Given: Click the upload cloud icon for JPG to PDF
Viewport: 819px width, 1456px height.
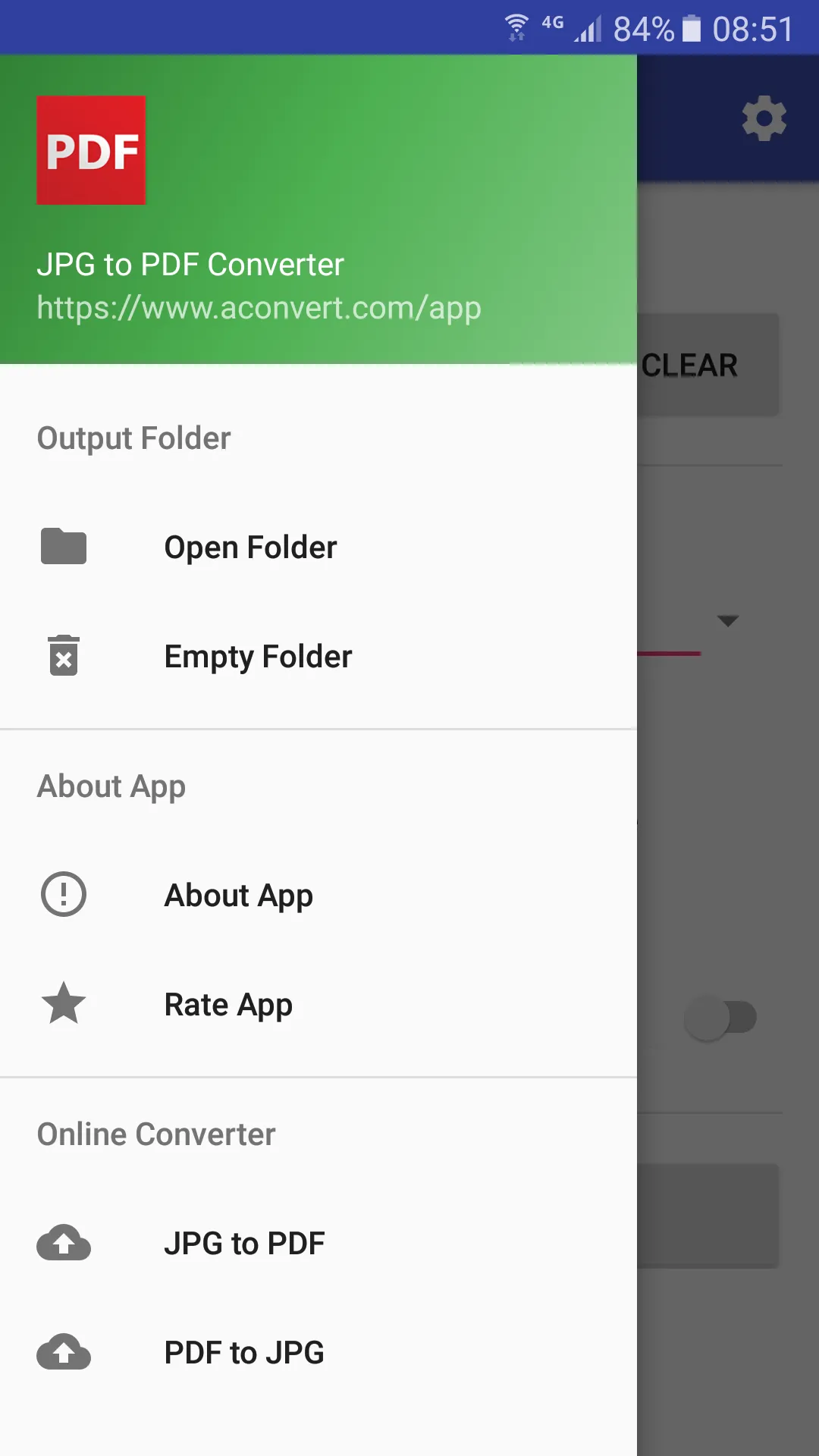Looking at the screenshot, I should tap(63, 1242).
